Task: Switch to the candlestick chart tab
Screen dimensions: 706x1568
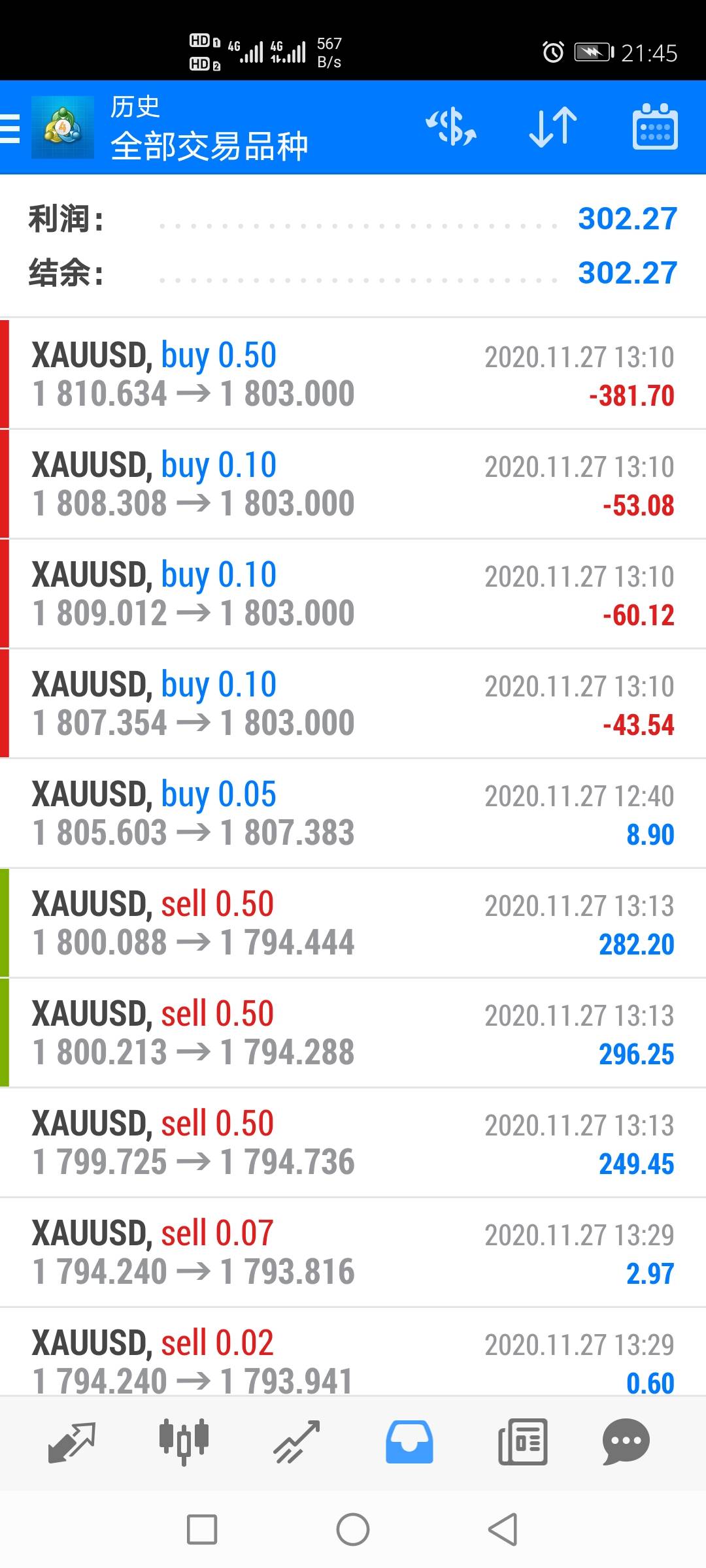Action: (184, 1442)
